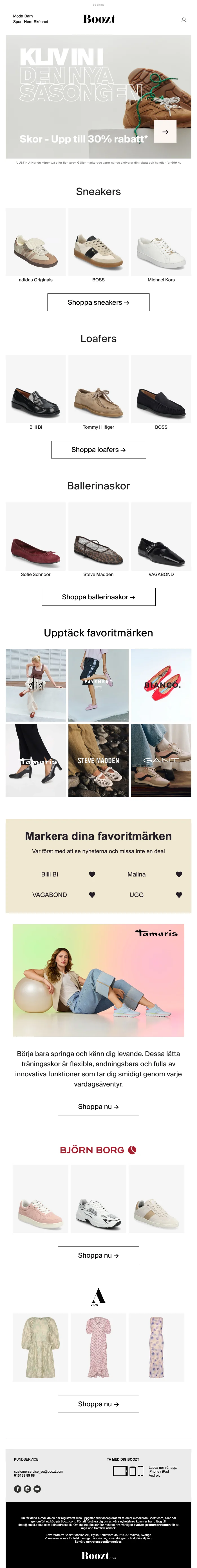Tap the Shoppa sneakers button
The image size is (197, 1568).
(x=98, y=302)
